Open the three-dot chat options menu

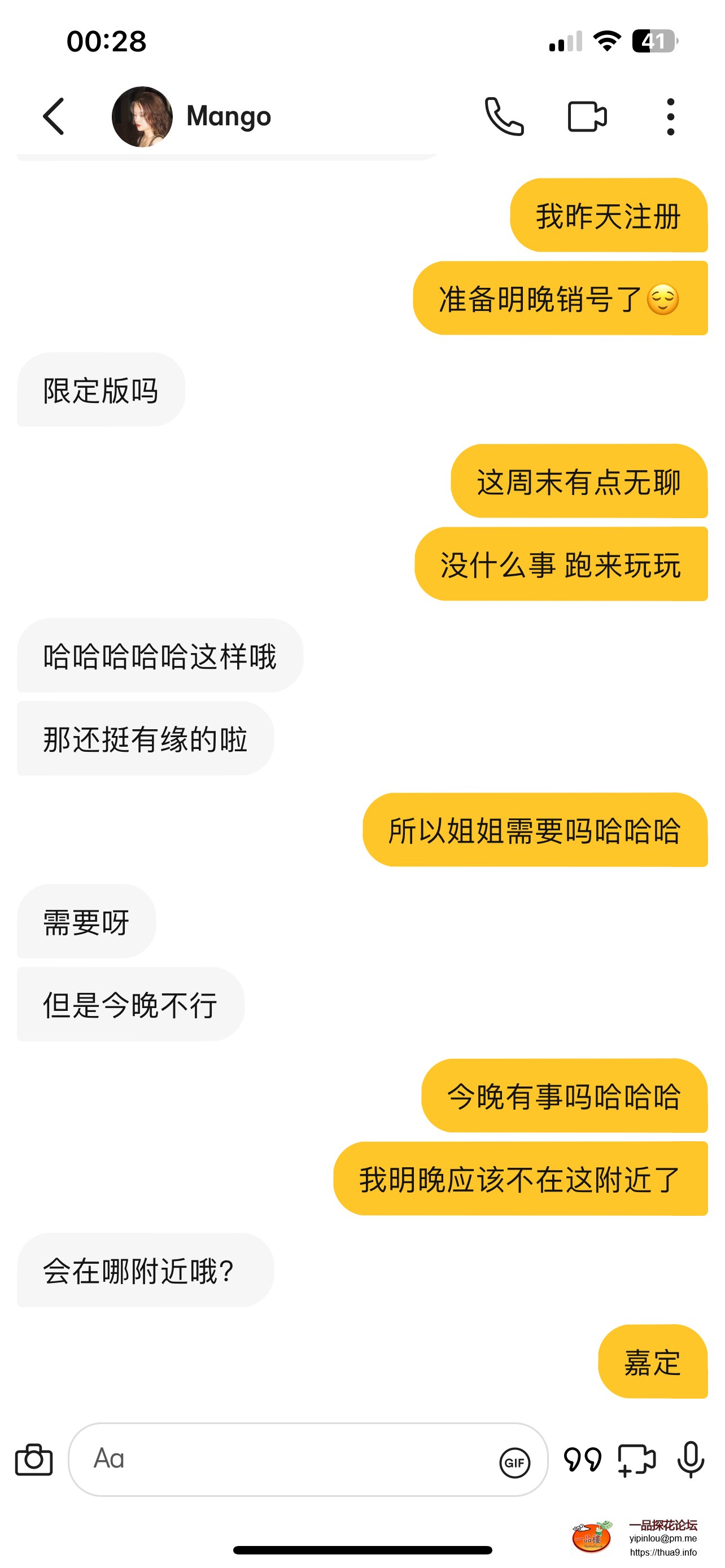coord(670,116)
